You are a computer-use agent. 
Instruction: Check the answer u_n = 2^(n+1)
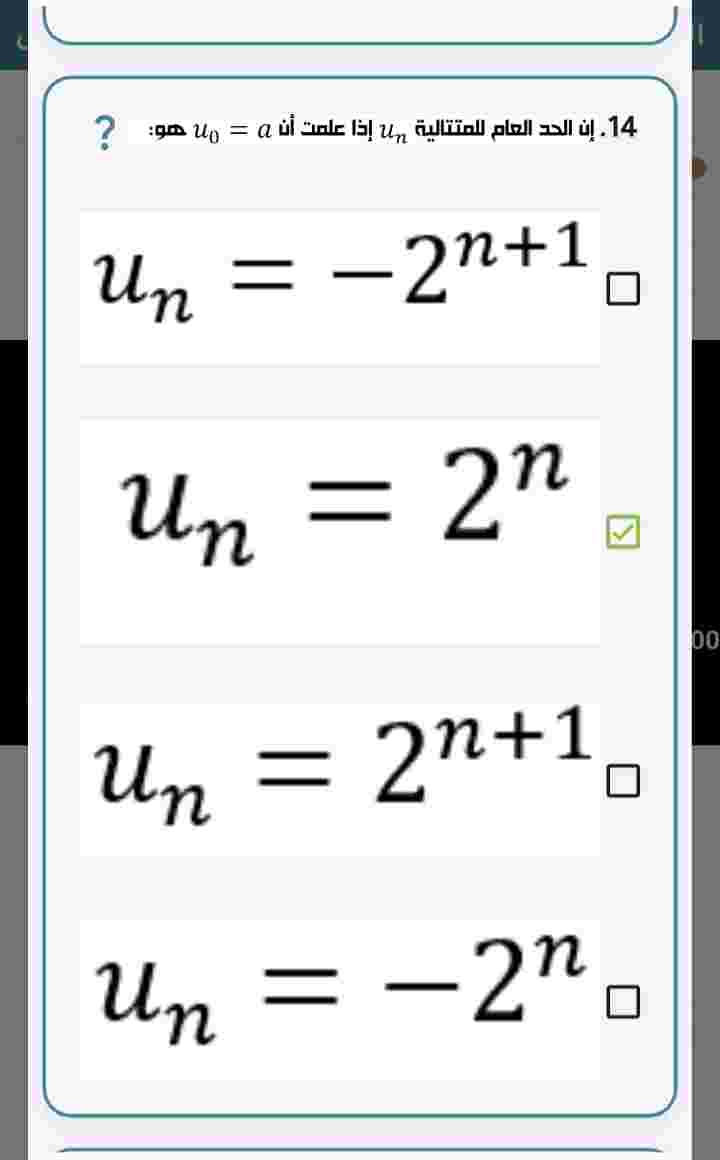622,782
